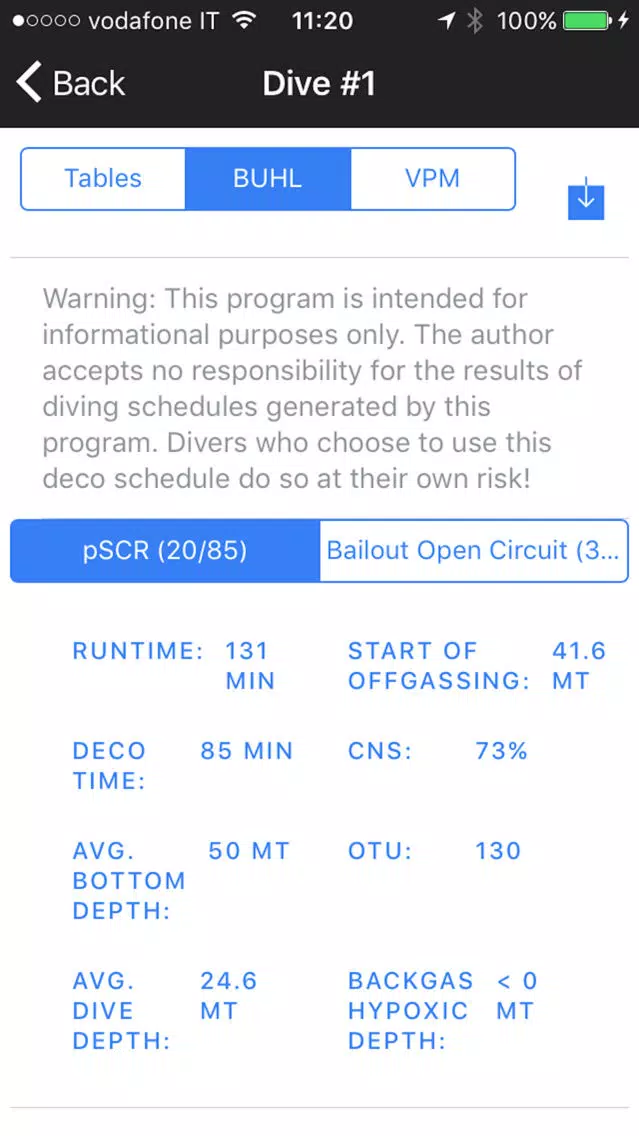Switch to Bailout Open Circuit segment

coord(474,551)
